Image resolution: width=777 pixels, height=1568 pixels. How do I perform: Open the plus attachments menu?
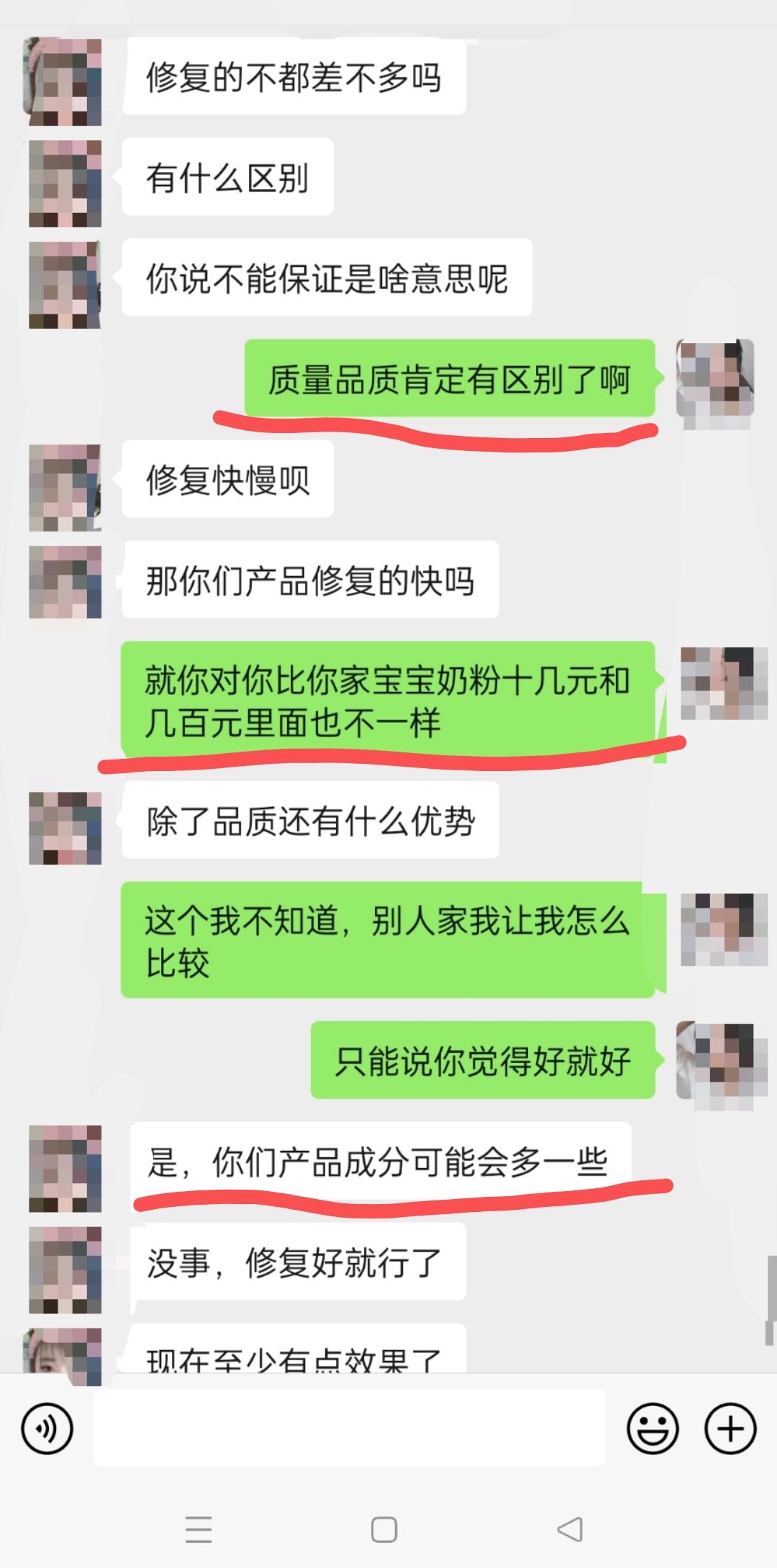click(730, 1428)
